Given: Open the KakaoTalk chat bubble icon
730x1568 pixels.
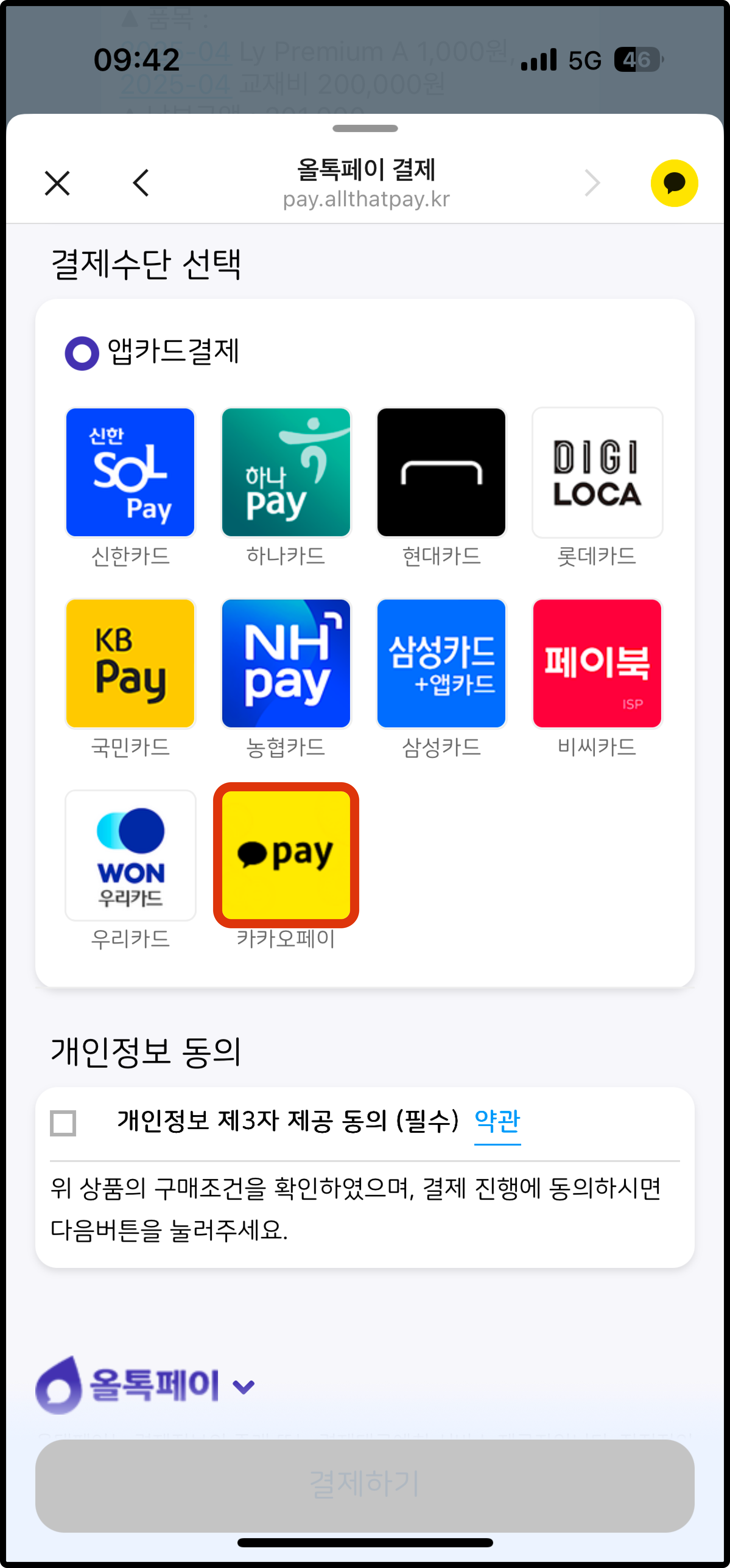Looking at the screenshot, I should pos(674,183).
